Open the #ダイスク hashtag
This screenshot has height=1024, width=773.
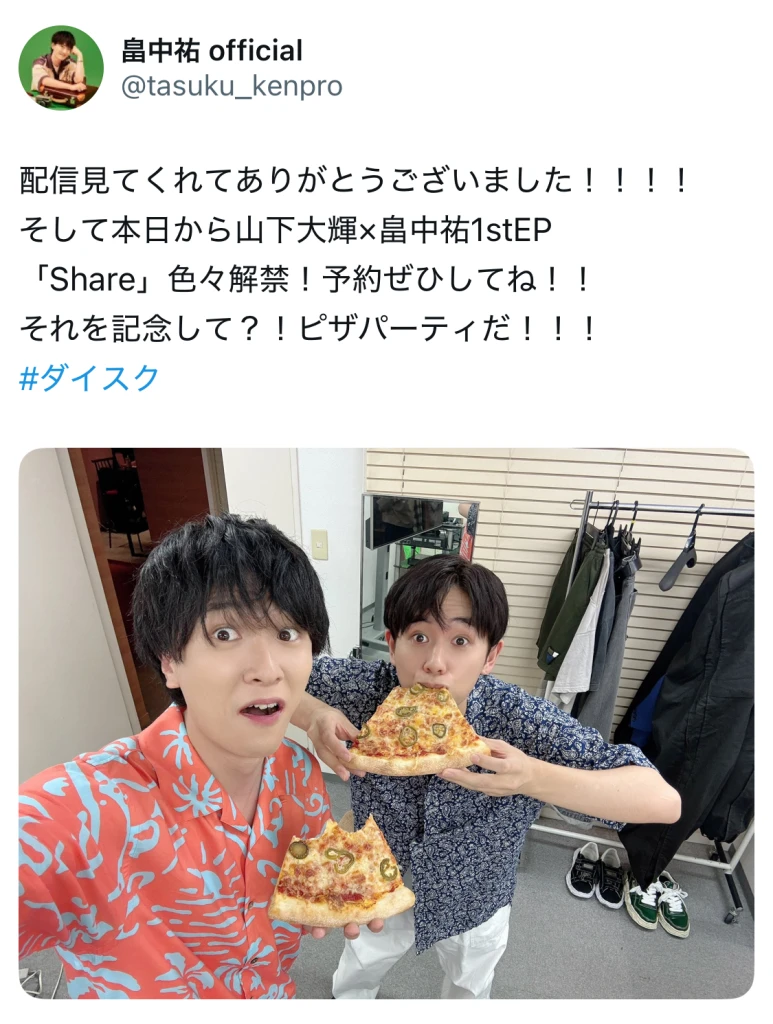click(x=89, y=378)
